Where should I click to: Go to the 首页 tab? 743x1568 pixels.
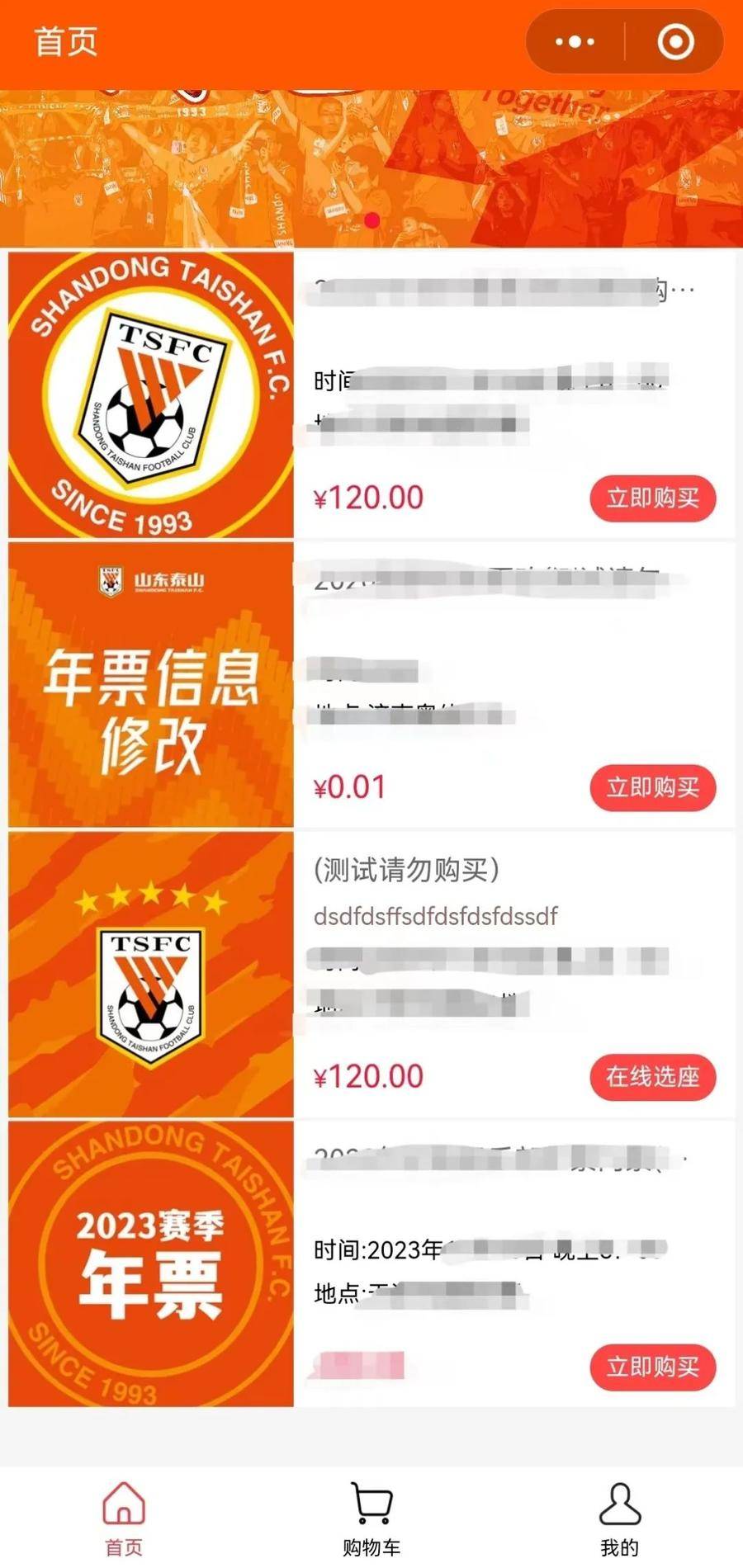[x=124, y=1518]
